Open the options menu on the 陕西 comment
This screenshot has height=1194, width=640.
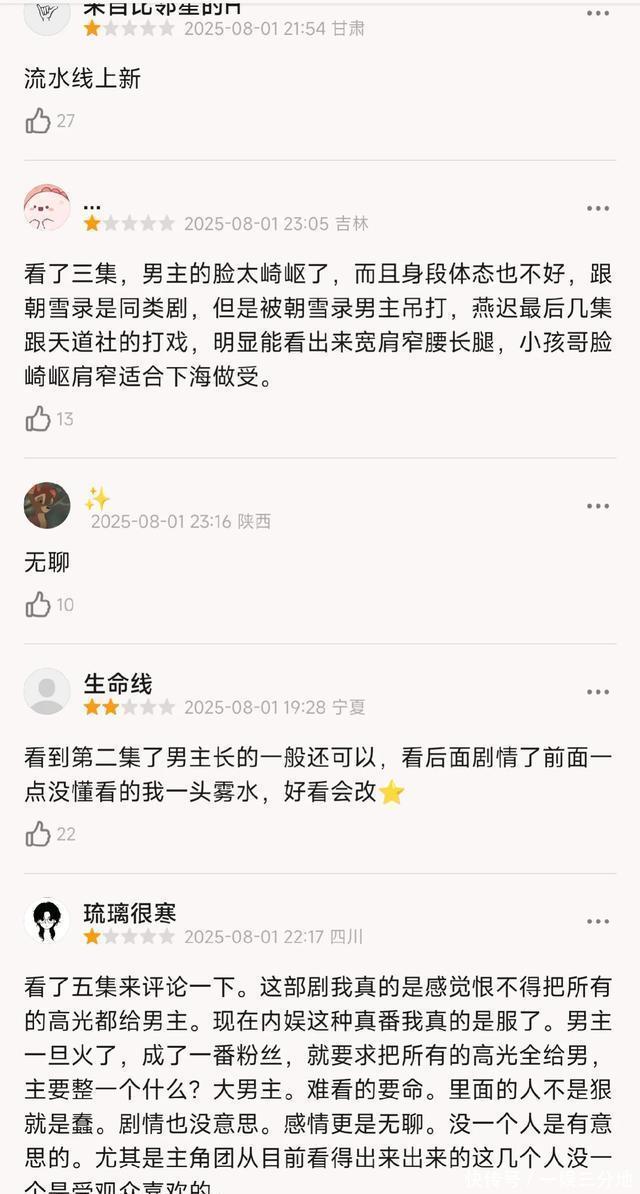point(598,506)
